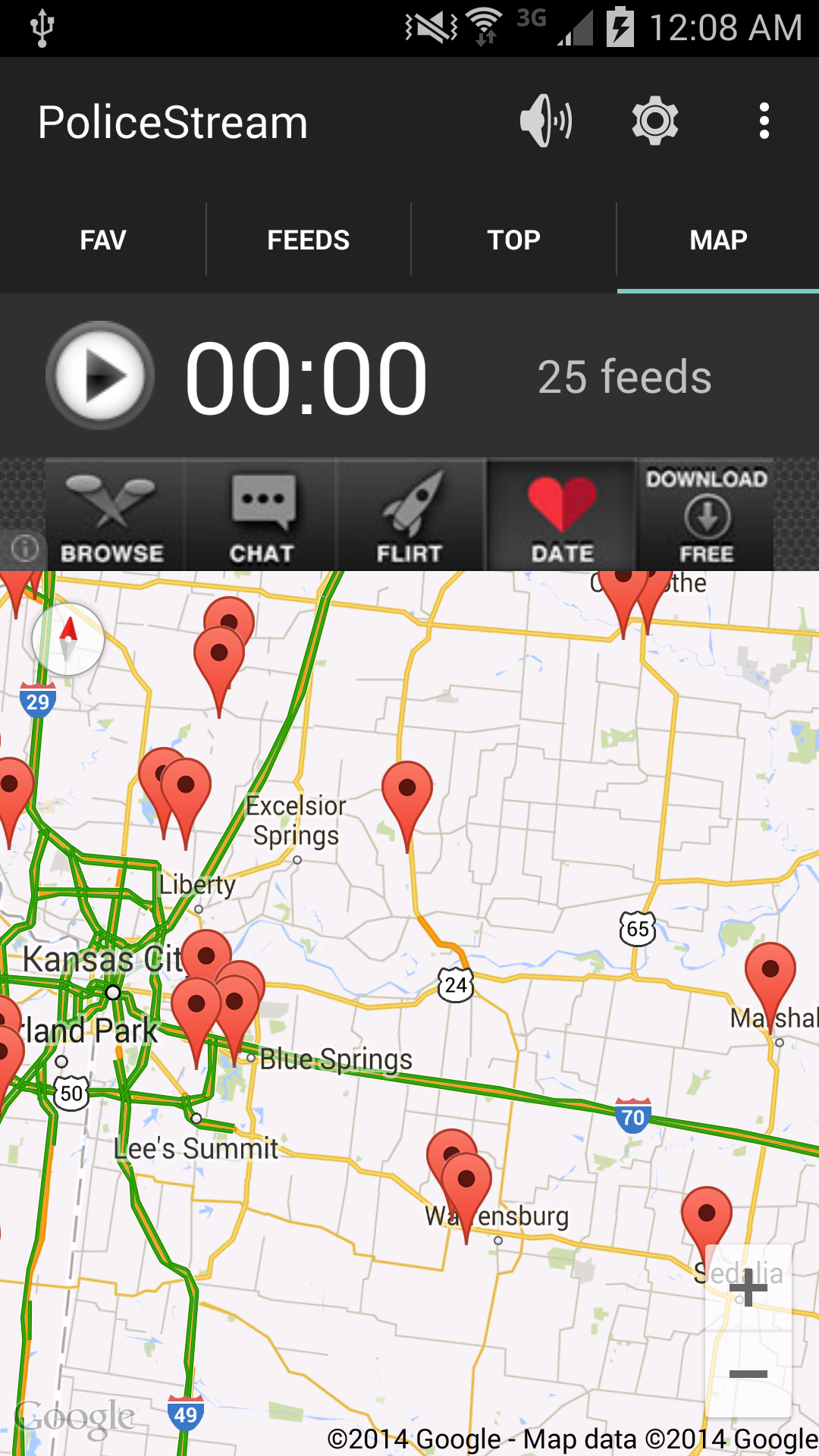Open the settings gear
The image size is (819, 1456).
pos(655,121)
